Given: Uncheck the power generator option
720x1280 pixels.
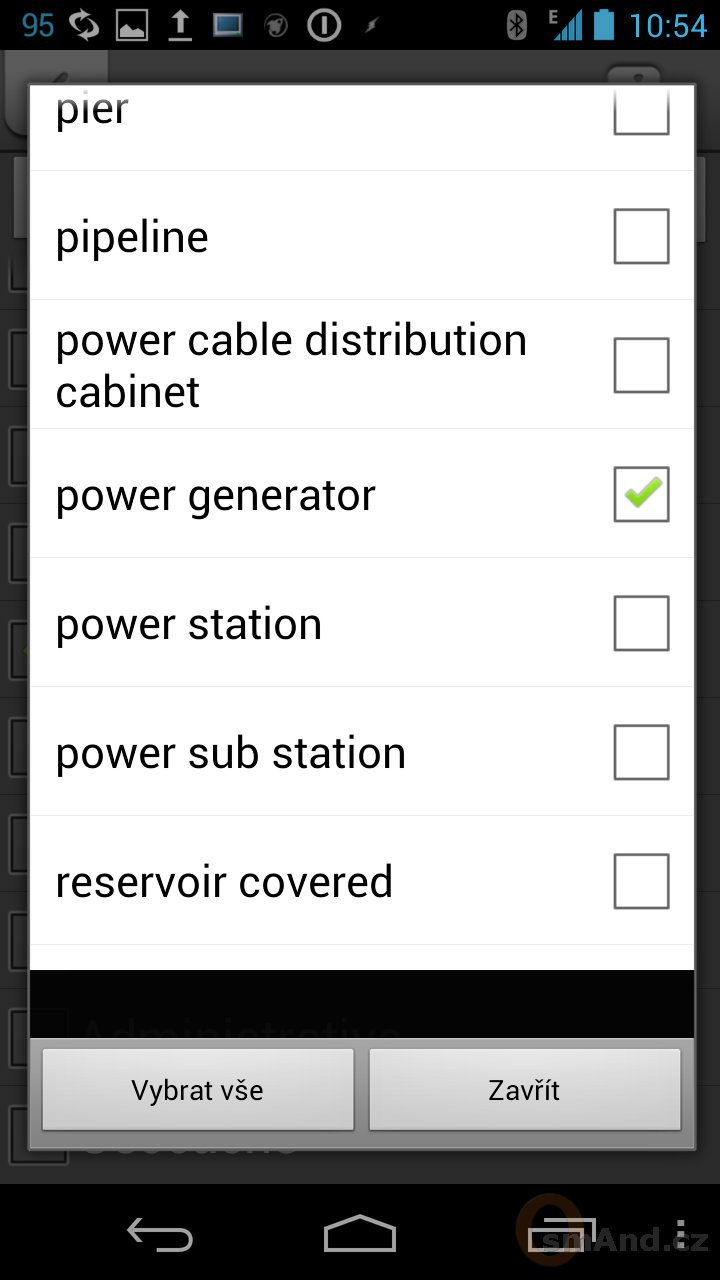Looking at the screenshot, I should click(641, 494).
